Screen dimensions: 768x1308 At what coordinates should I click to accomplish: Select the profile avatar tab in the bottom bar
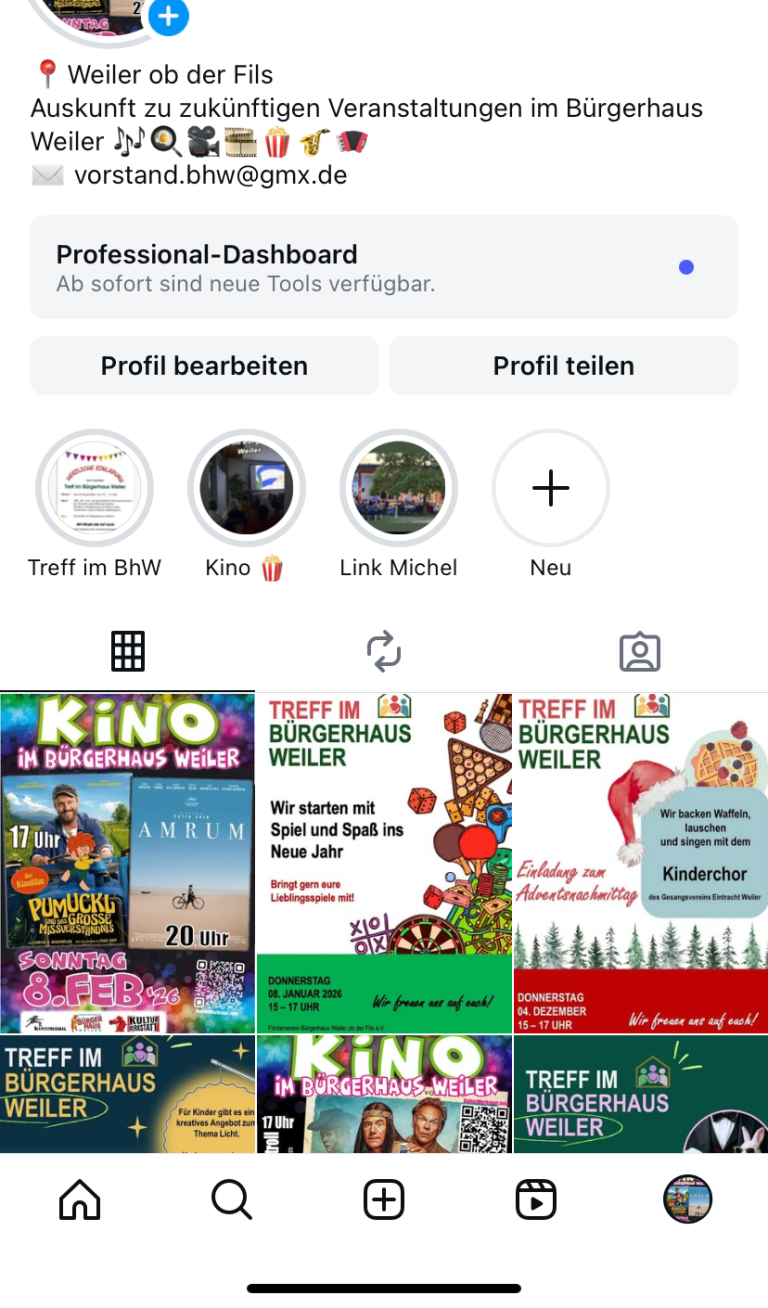(x=688, y=1200)
